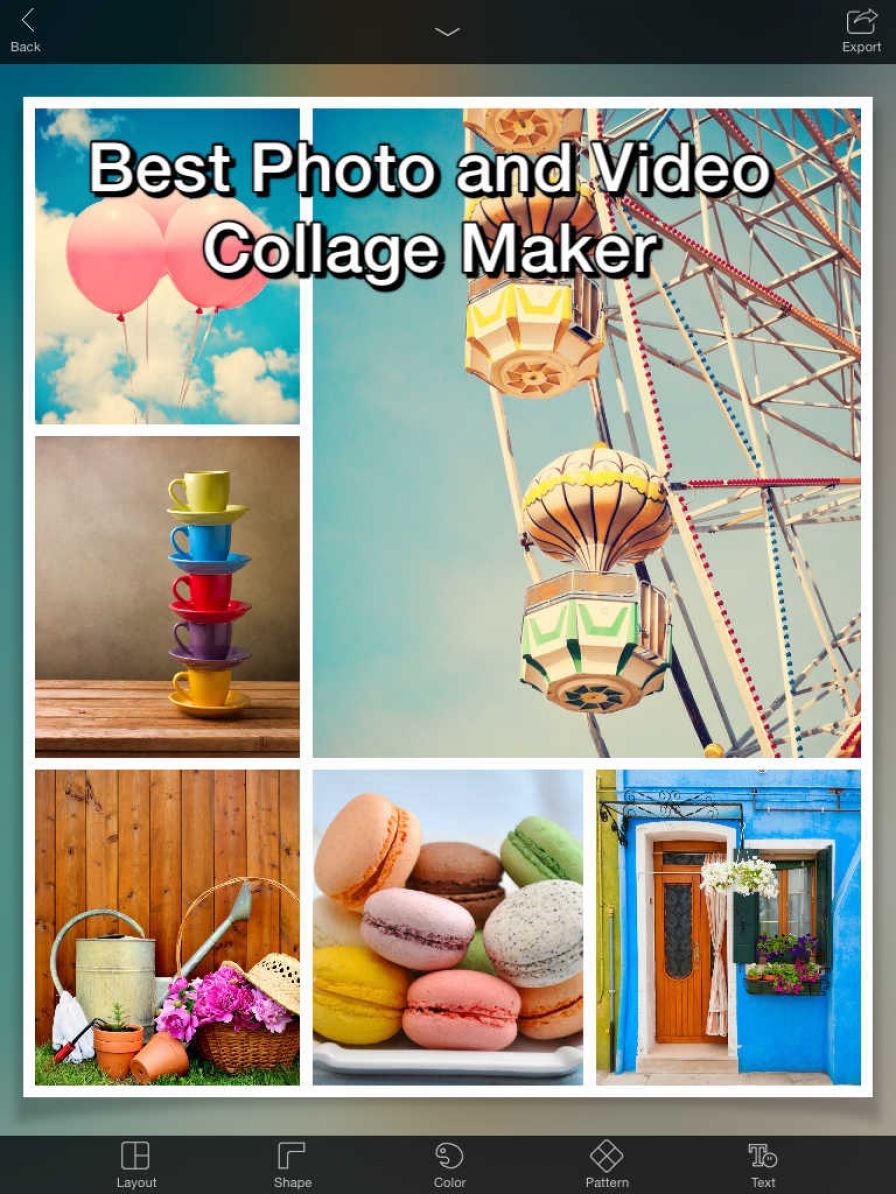Screen dimensions: 896x1194
Task: Select the garden watering can photo
Action: click(x=167, y=927)
